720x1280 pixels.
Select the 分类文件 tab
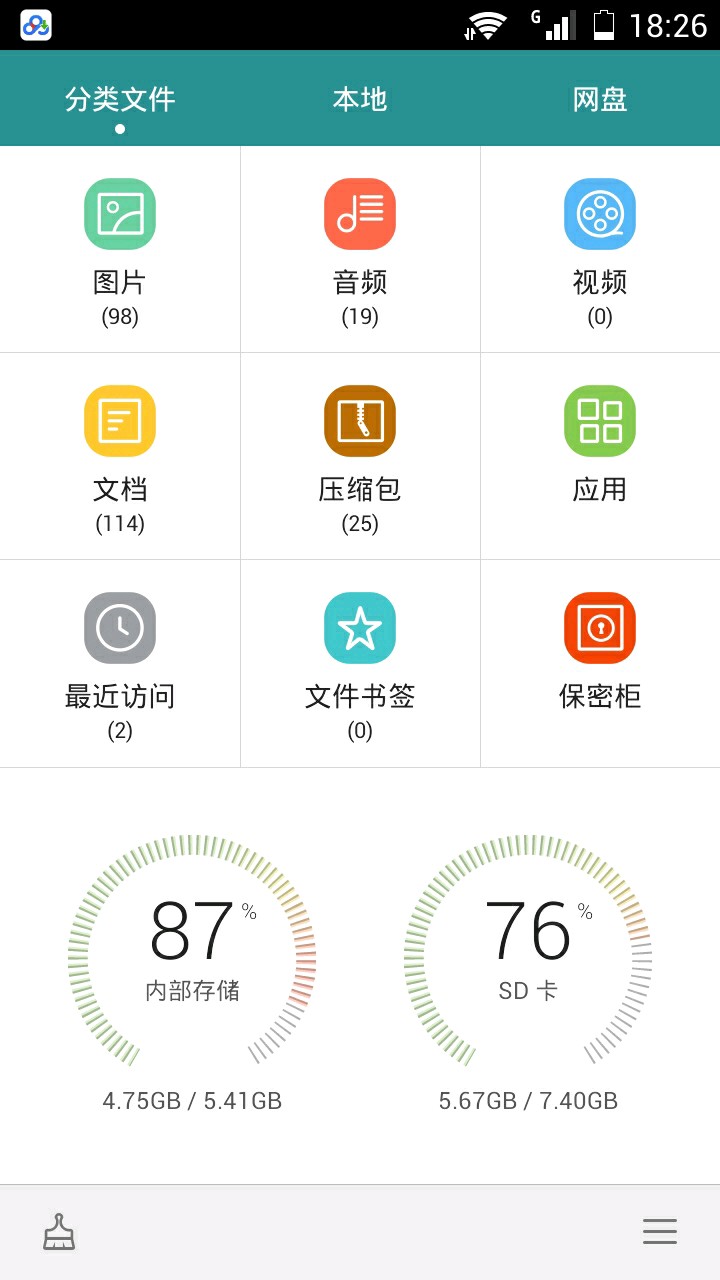click(x=120, y=99)
